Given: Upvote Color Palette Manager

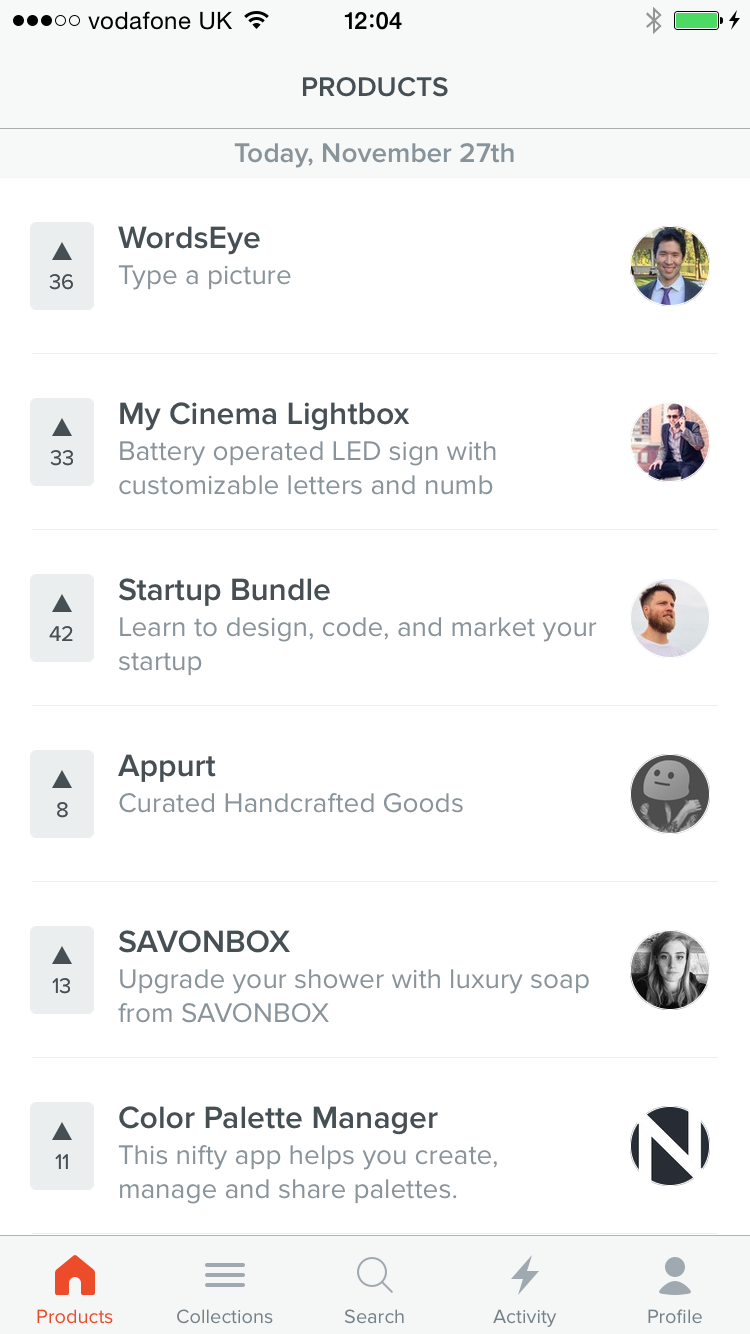Looking at the screenshot, I should tap(62, 1146).
